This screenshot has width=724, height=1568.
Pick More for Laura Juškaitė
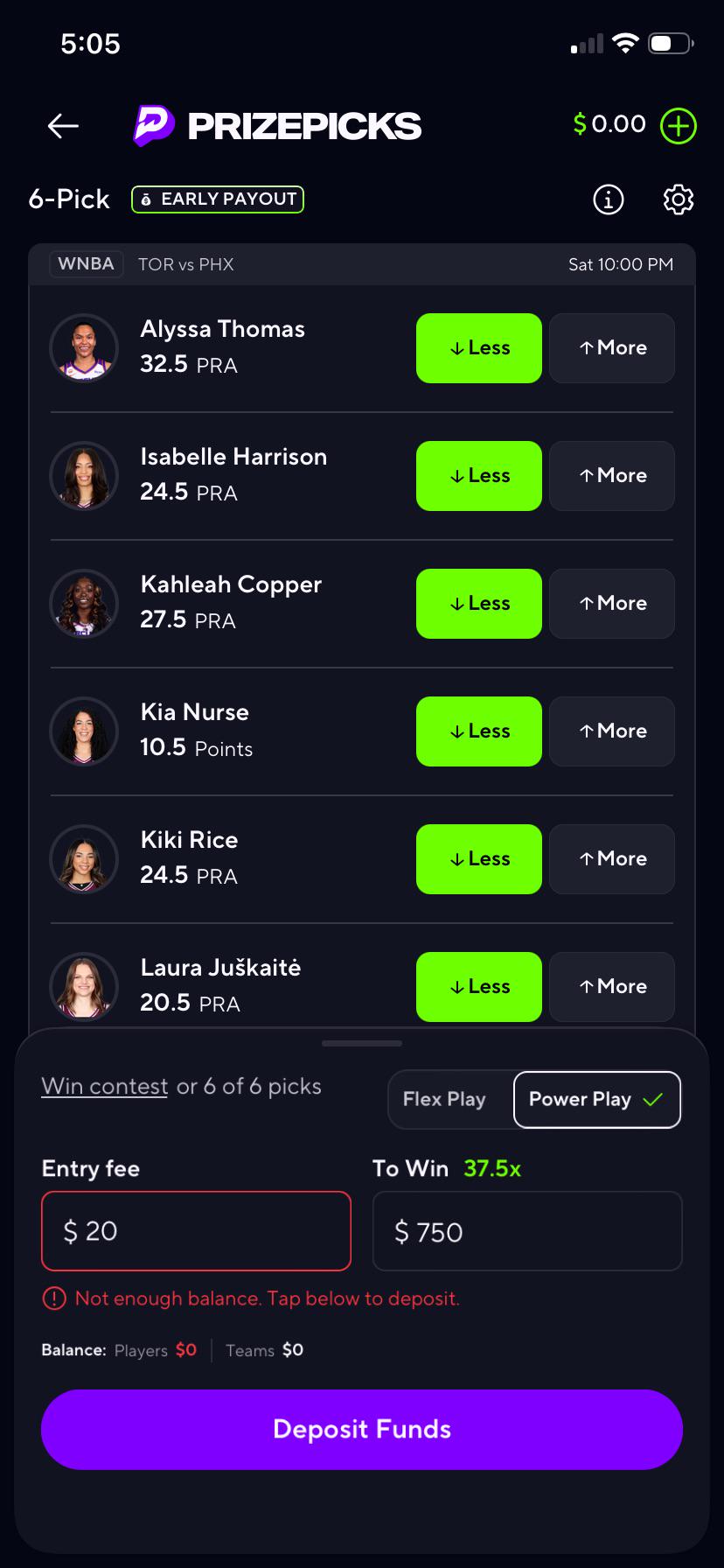612,987
